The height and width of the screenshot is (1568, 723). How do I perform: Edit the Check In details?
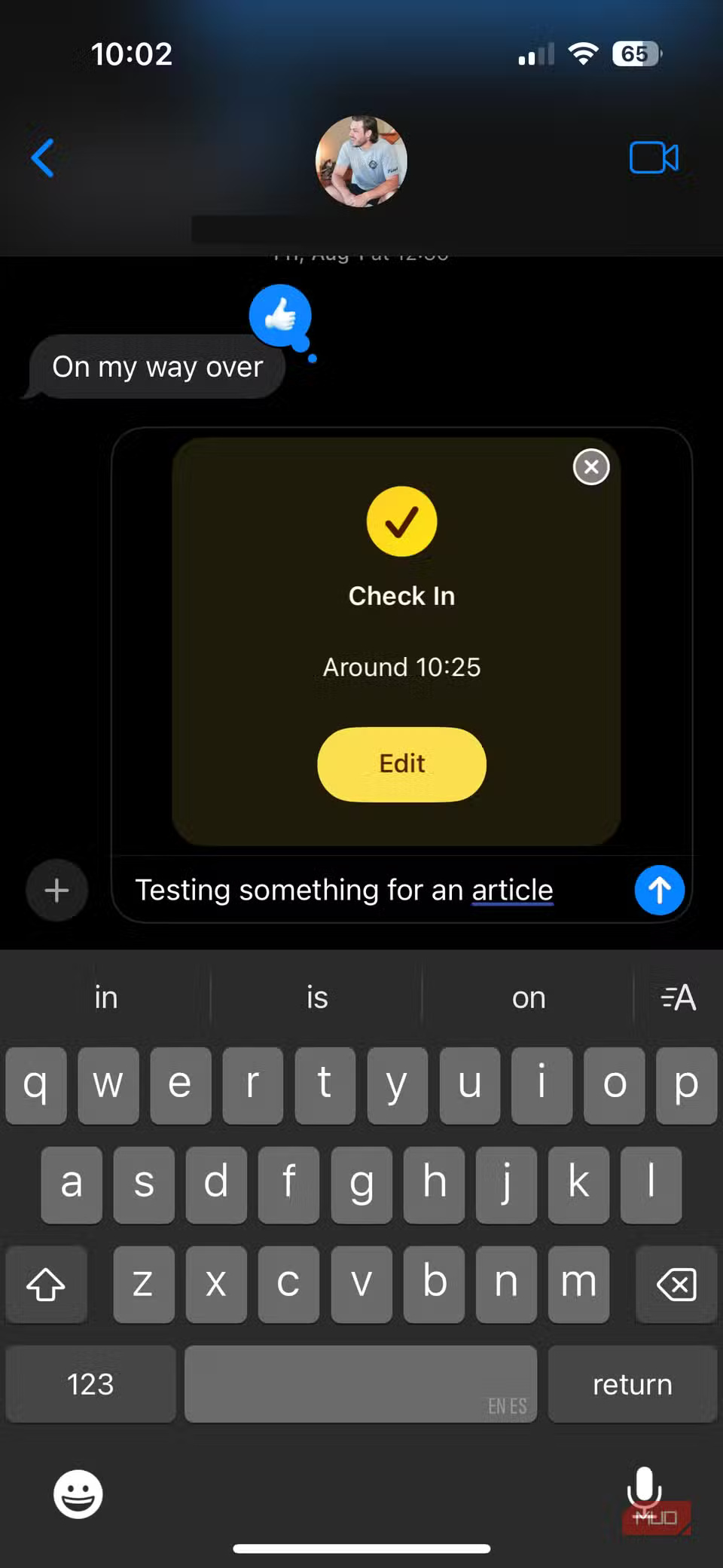tap(401, 763)
